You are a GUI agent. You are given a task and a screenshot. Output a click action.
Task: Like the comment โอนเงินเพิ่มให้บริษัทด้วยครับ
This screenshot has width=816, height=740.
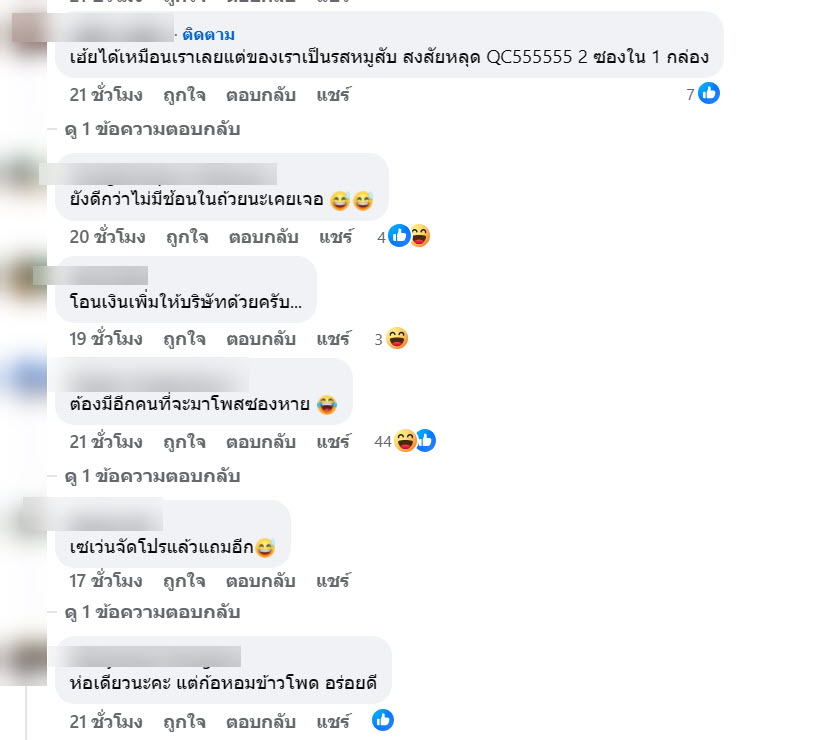[x=185, y=339]
